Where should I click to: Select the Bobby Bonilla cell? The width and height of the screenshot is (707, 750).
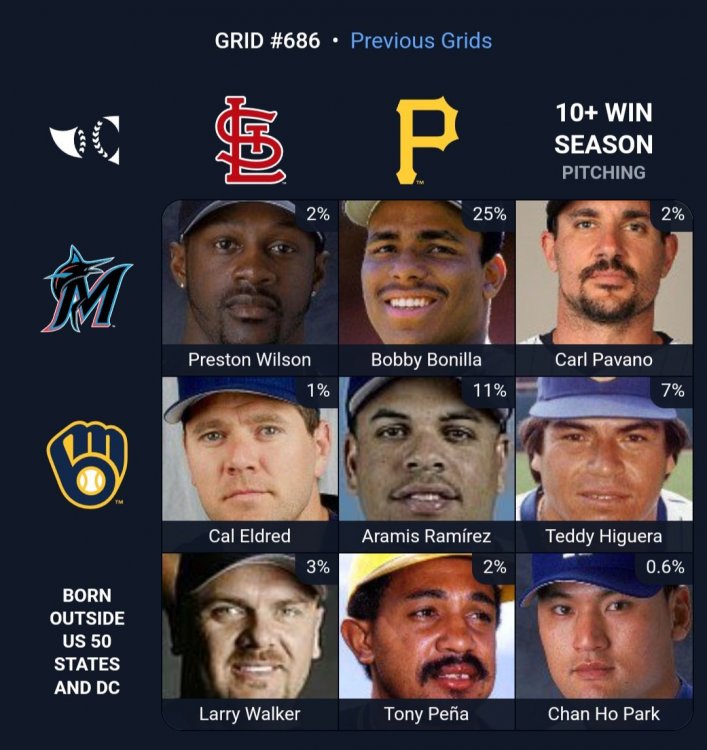(426, 287)
